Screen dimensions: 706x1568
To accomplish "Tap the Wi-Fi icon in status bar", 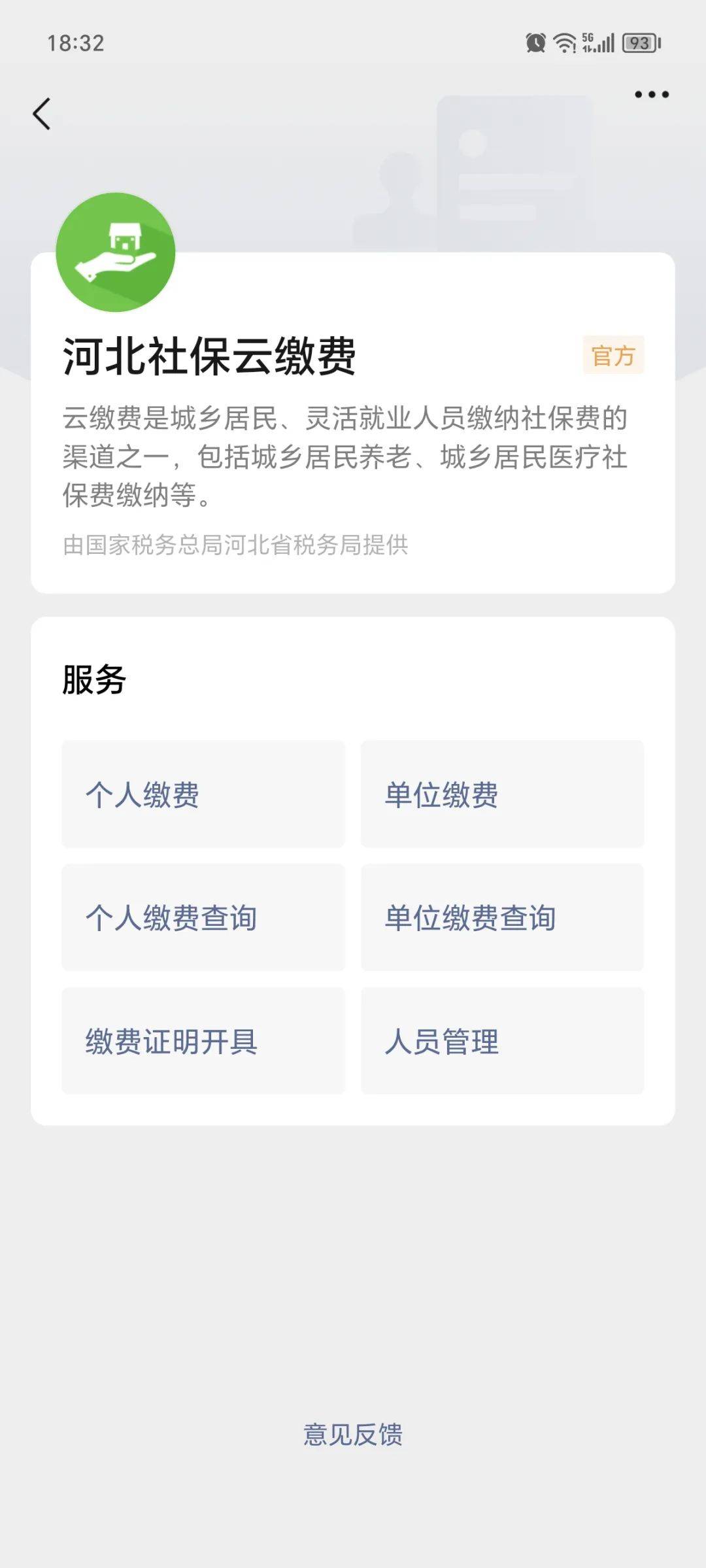I will coord(564,43).
